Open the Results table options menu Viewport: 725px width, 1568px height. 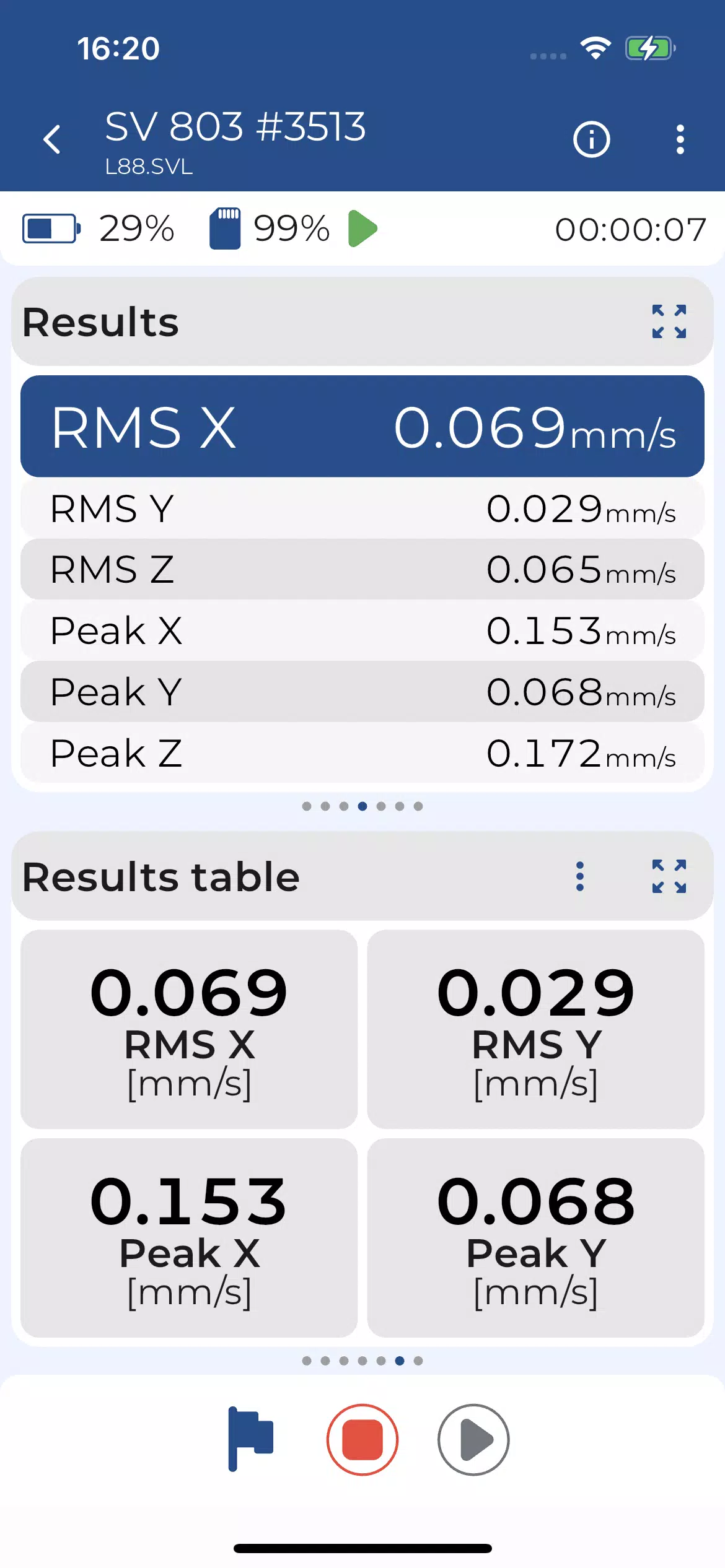(x=579, y=876)
